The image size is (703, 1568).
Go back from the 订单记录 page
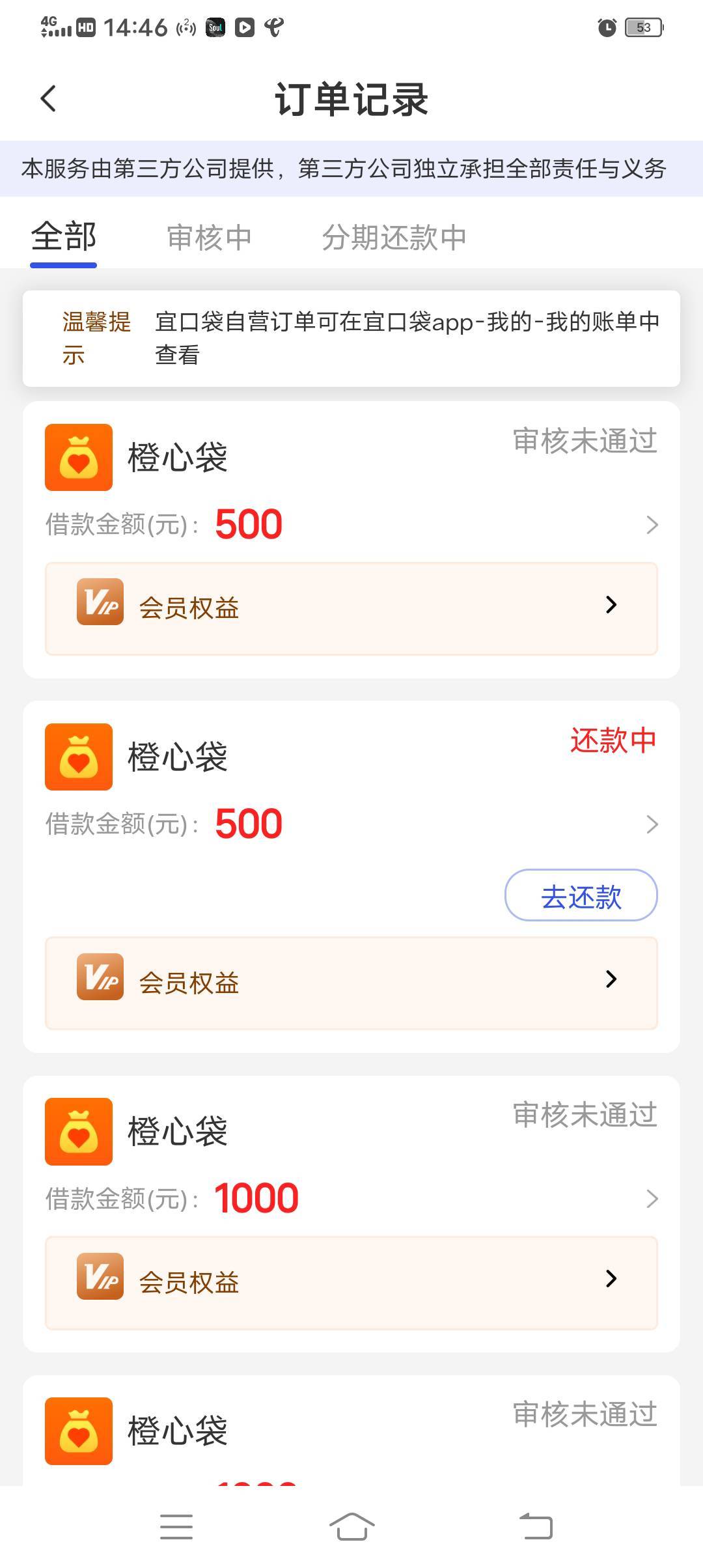48,99
